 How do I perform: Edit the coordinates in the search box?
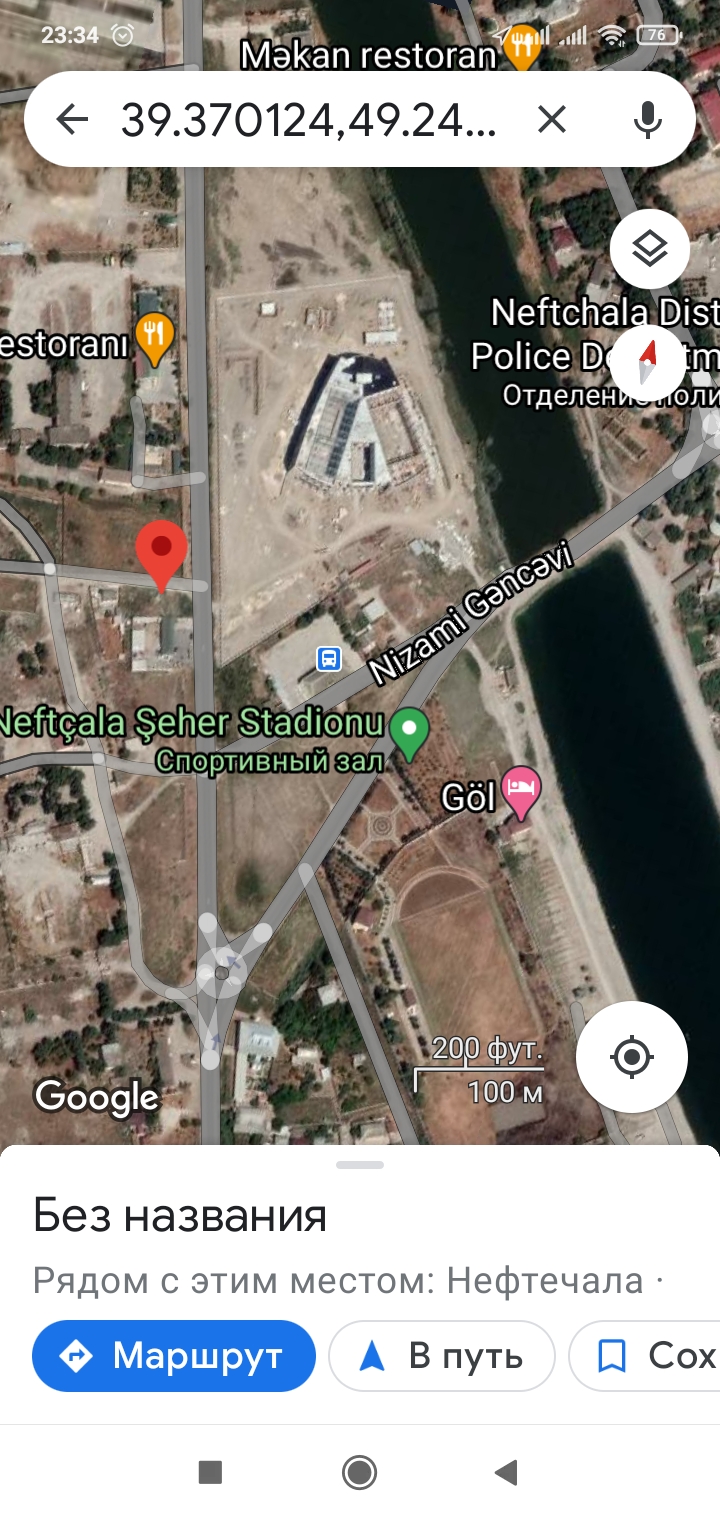coord(308,120)
